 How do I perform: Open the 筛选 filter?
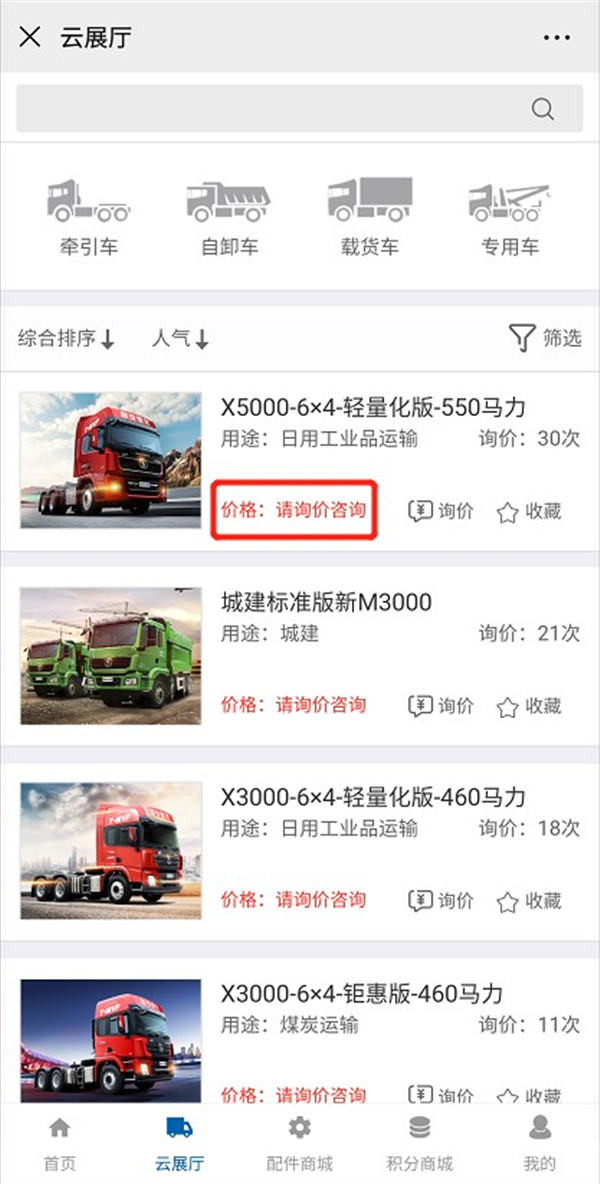click(545, 338)
